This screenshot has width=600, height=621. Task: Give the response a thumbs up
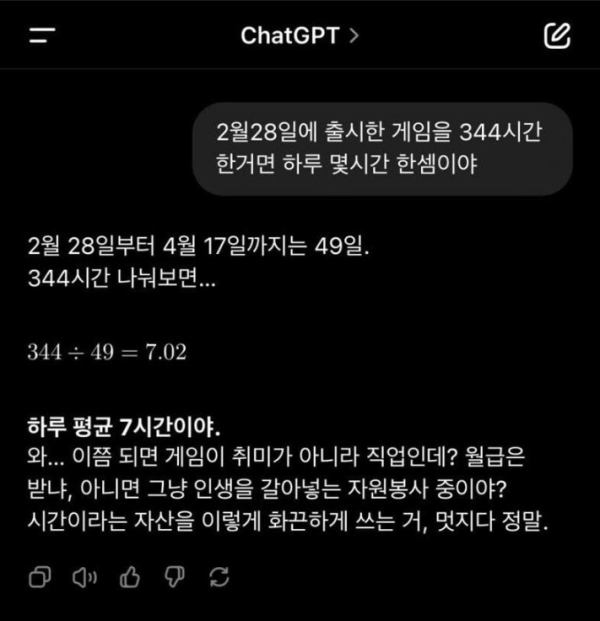130,577
